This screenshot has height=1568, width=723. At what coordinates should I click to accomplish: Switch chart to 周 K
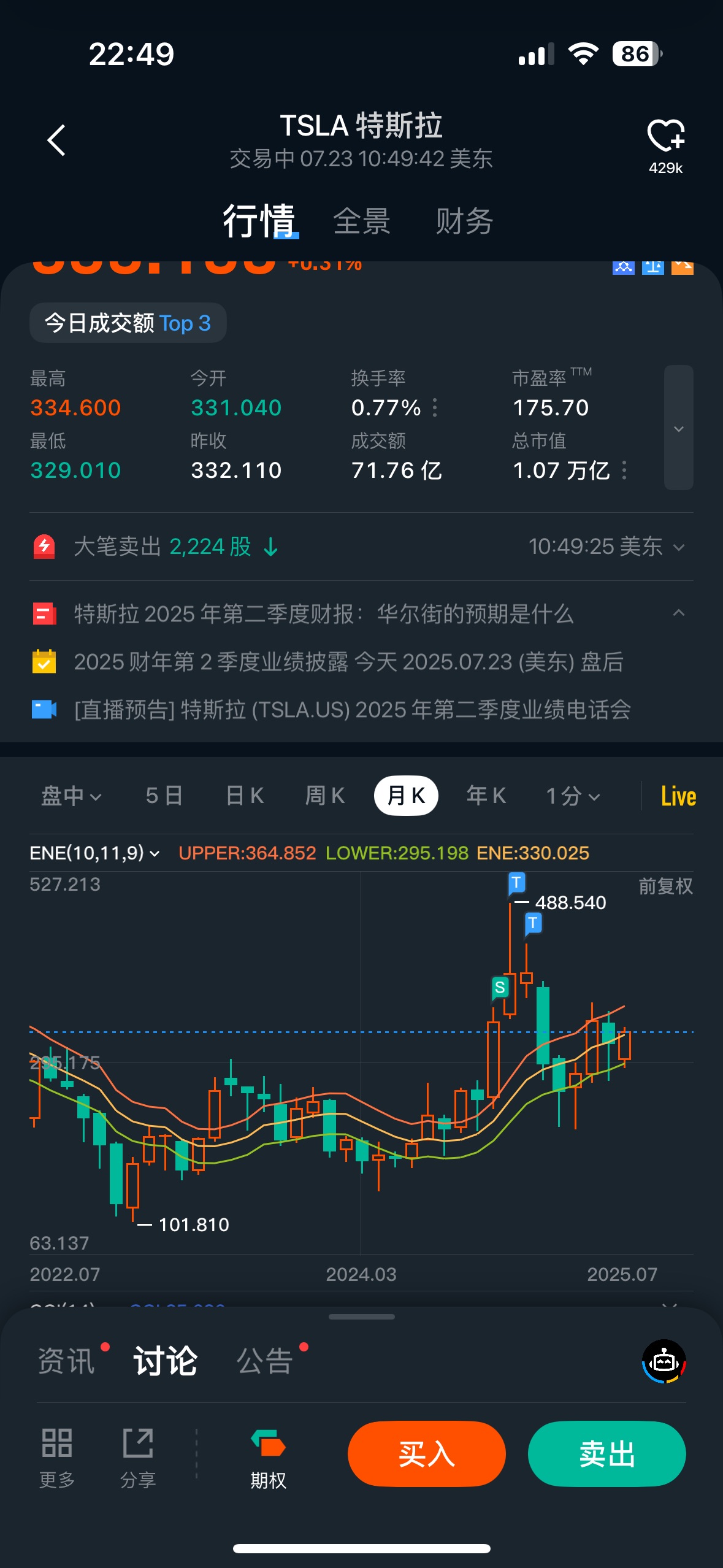[x=324, y=796]
